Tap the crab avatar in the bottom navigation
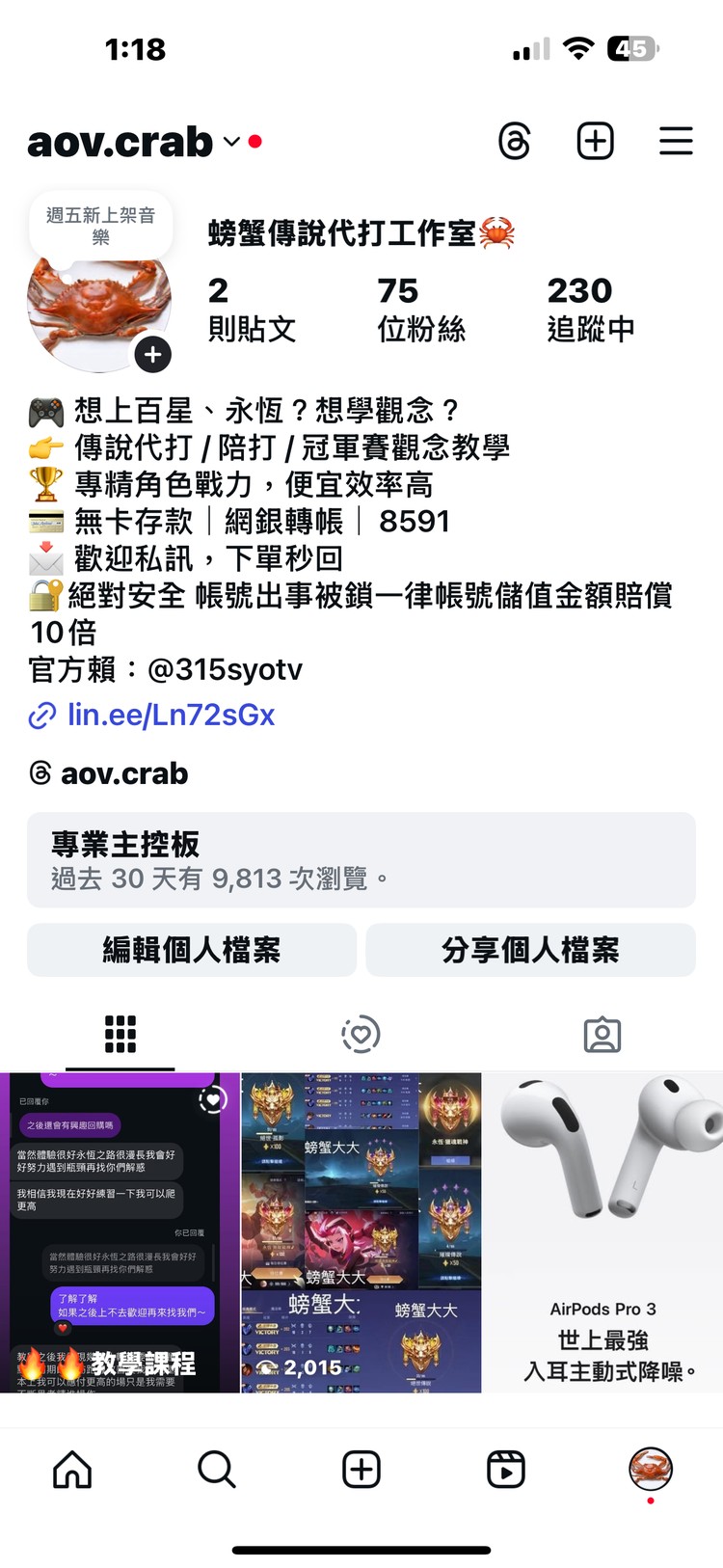This screenshot has width=723, height=1568. coord(651,1470)
